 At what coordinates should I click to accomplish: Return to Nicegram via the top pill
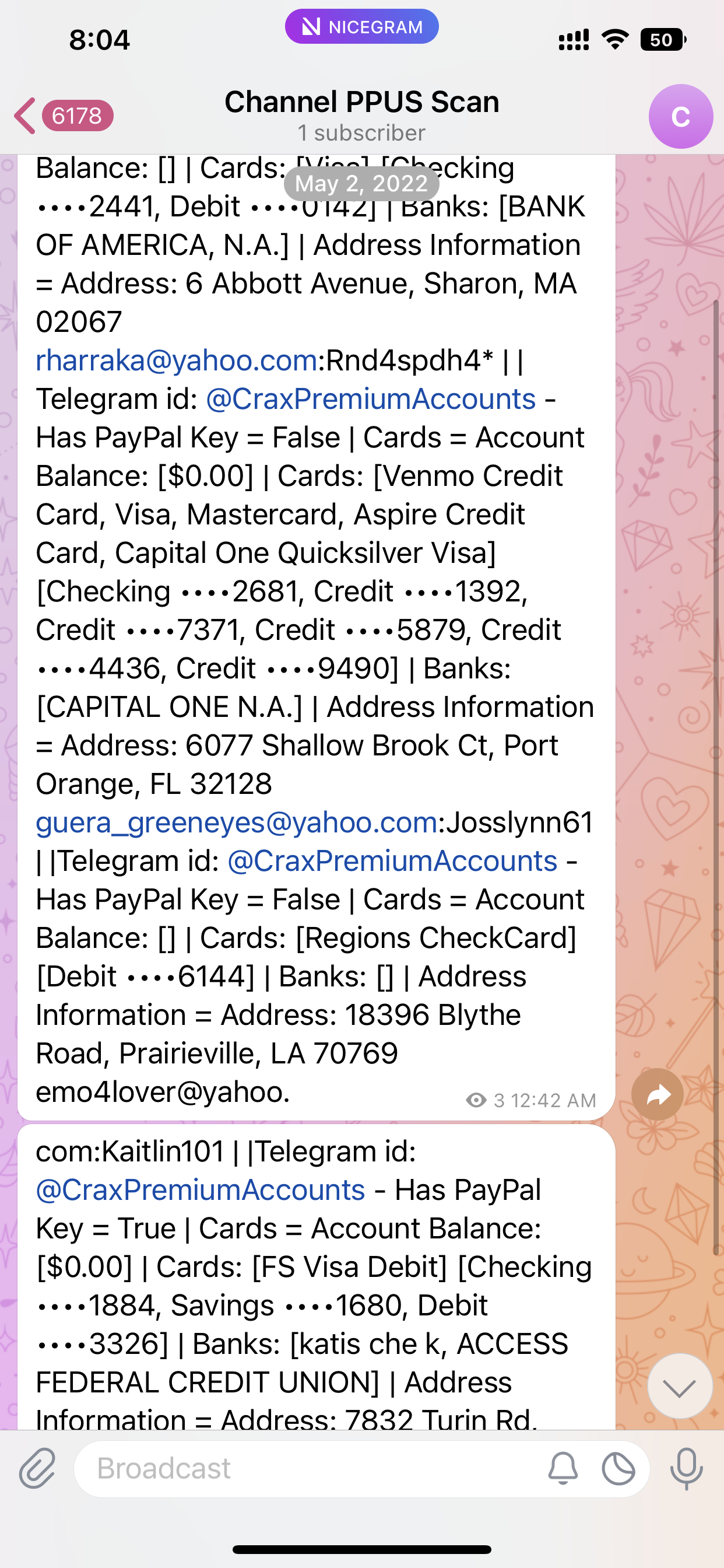tap(361, 27)
